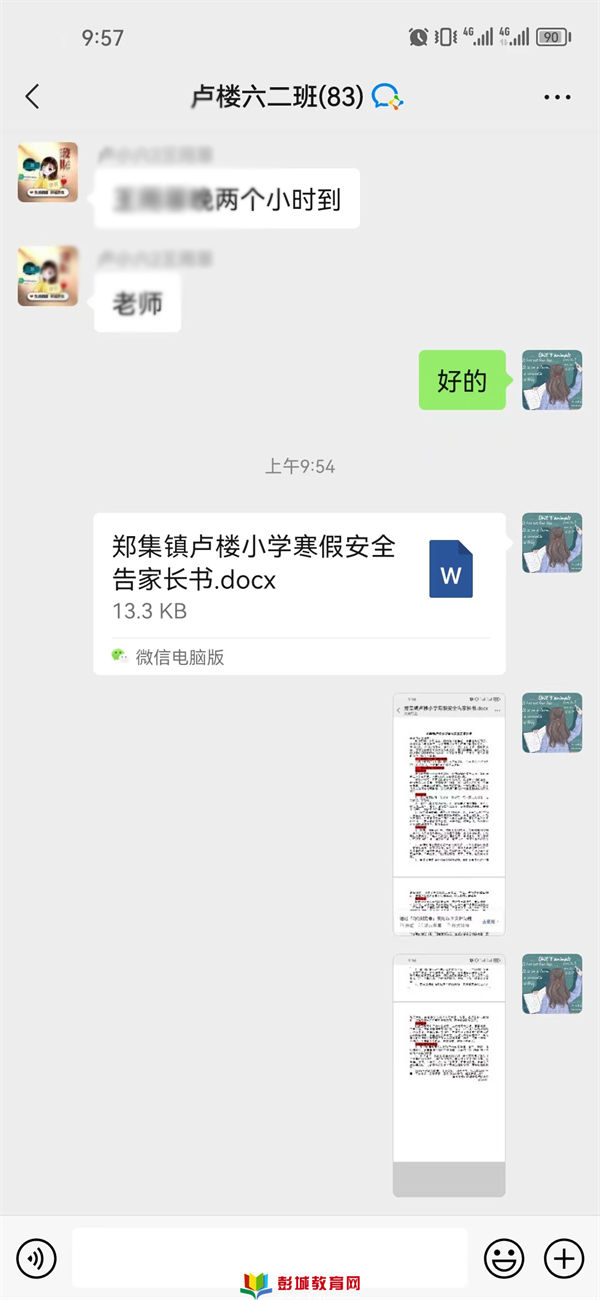Switch to voice message input
600x1300 pixels.
tap(36, 1257)
